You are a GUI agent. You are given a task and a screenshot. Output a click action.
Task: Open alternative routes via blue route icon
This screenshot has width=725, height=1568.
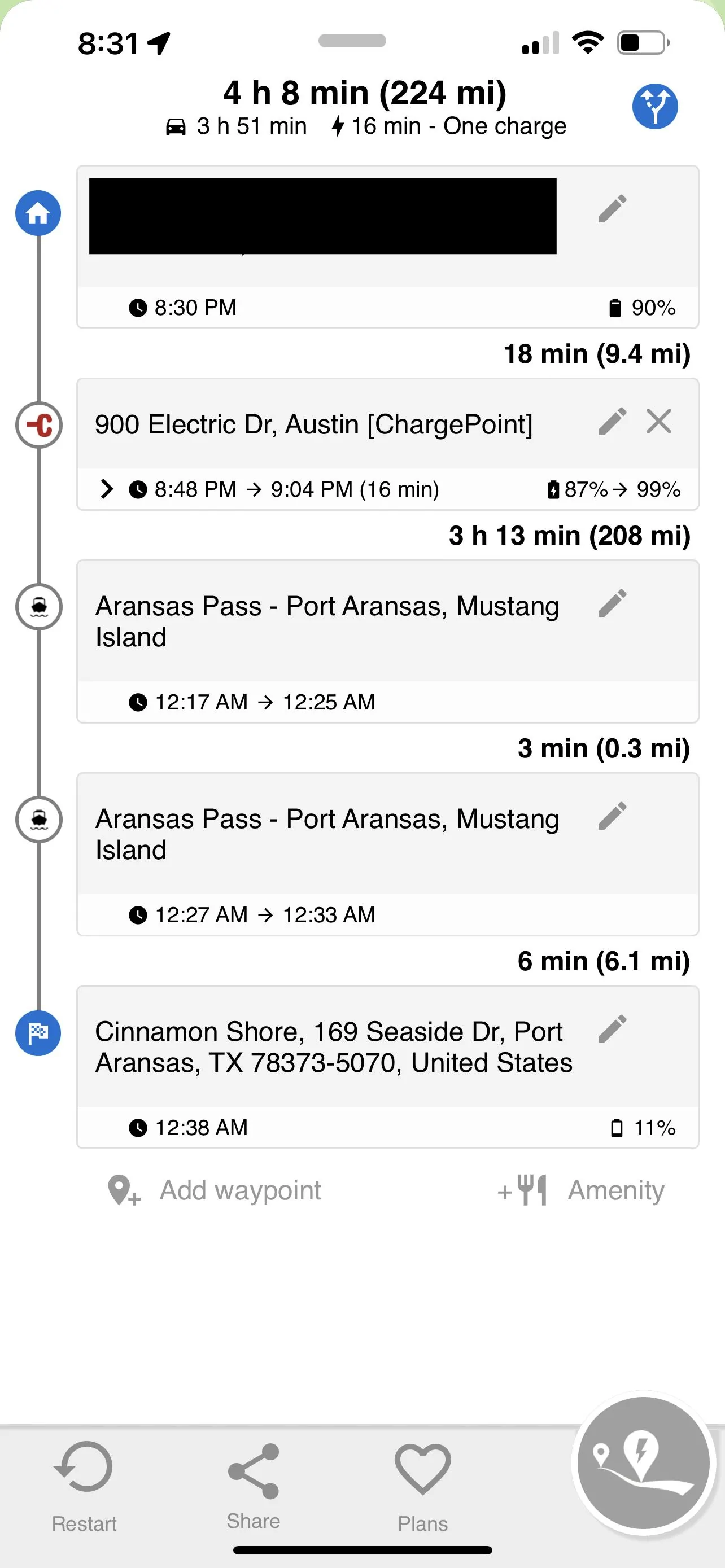coord(656,106)
